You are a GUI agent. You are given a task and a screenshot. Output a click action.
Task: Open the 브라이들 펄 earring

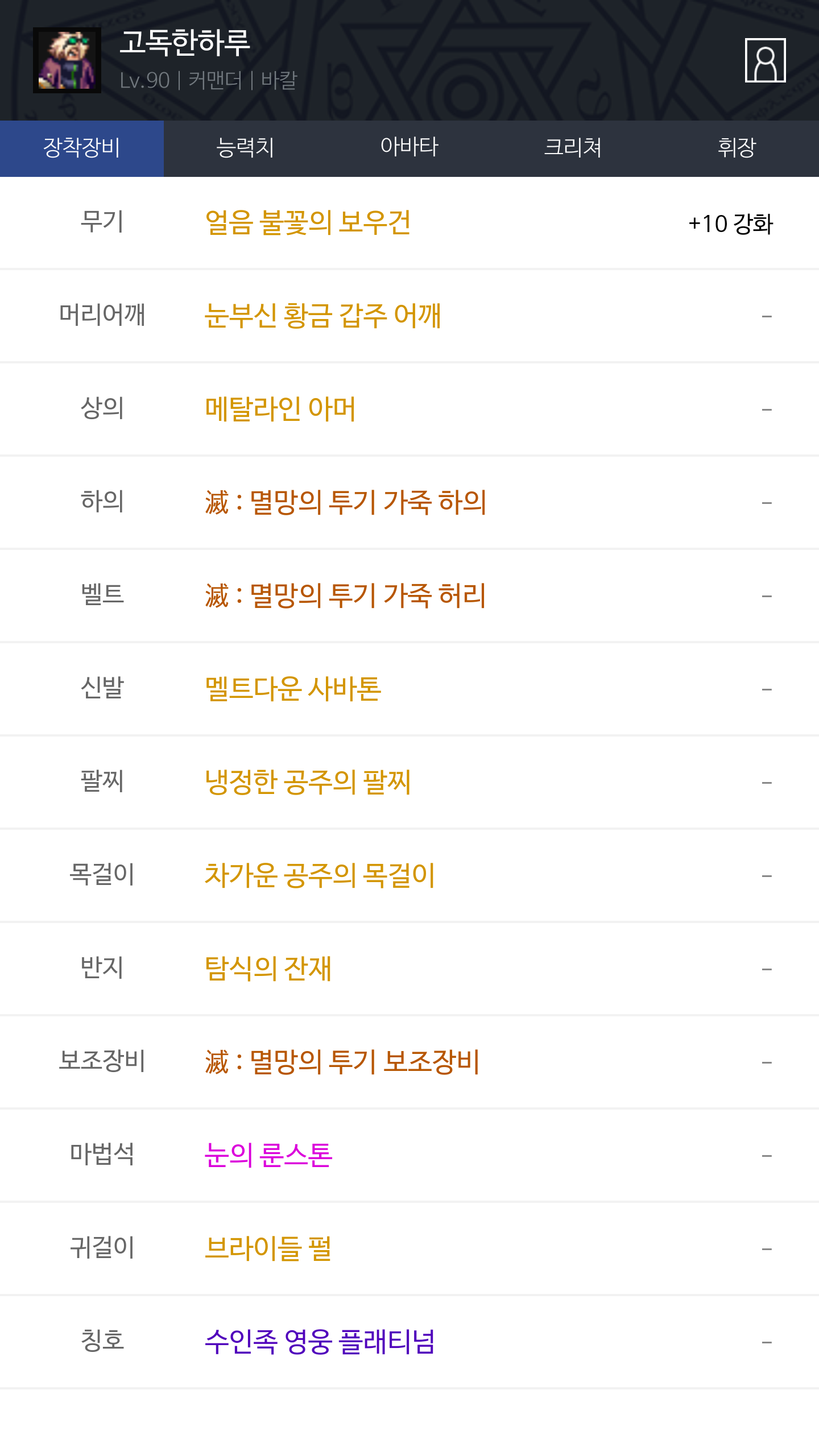(268, 1249)
